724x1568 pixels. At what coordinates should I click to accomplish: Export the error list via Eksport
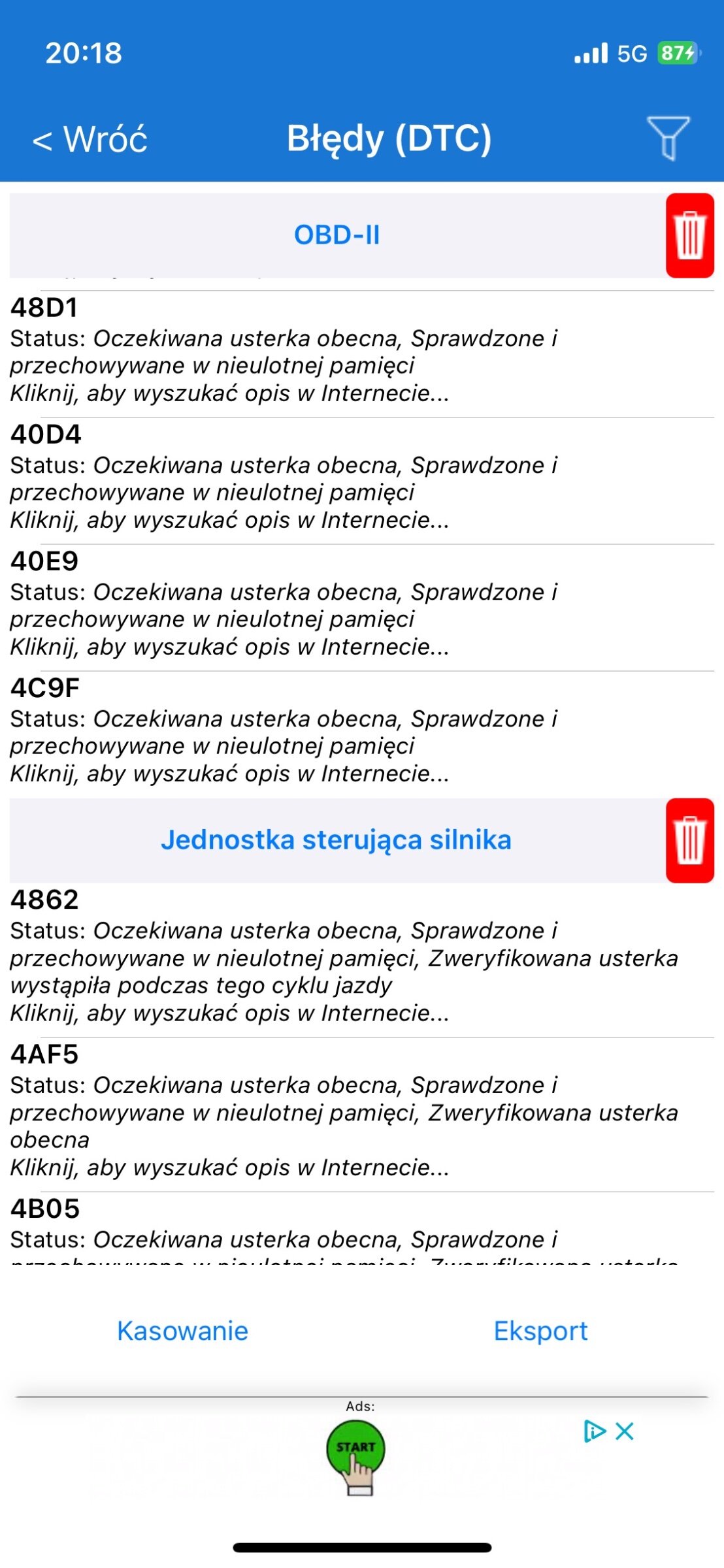(540, 1331)
